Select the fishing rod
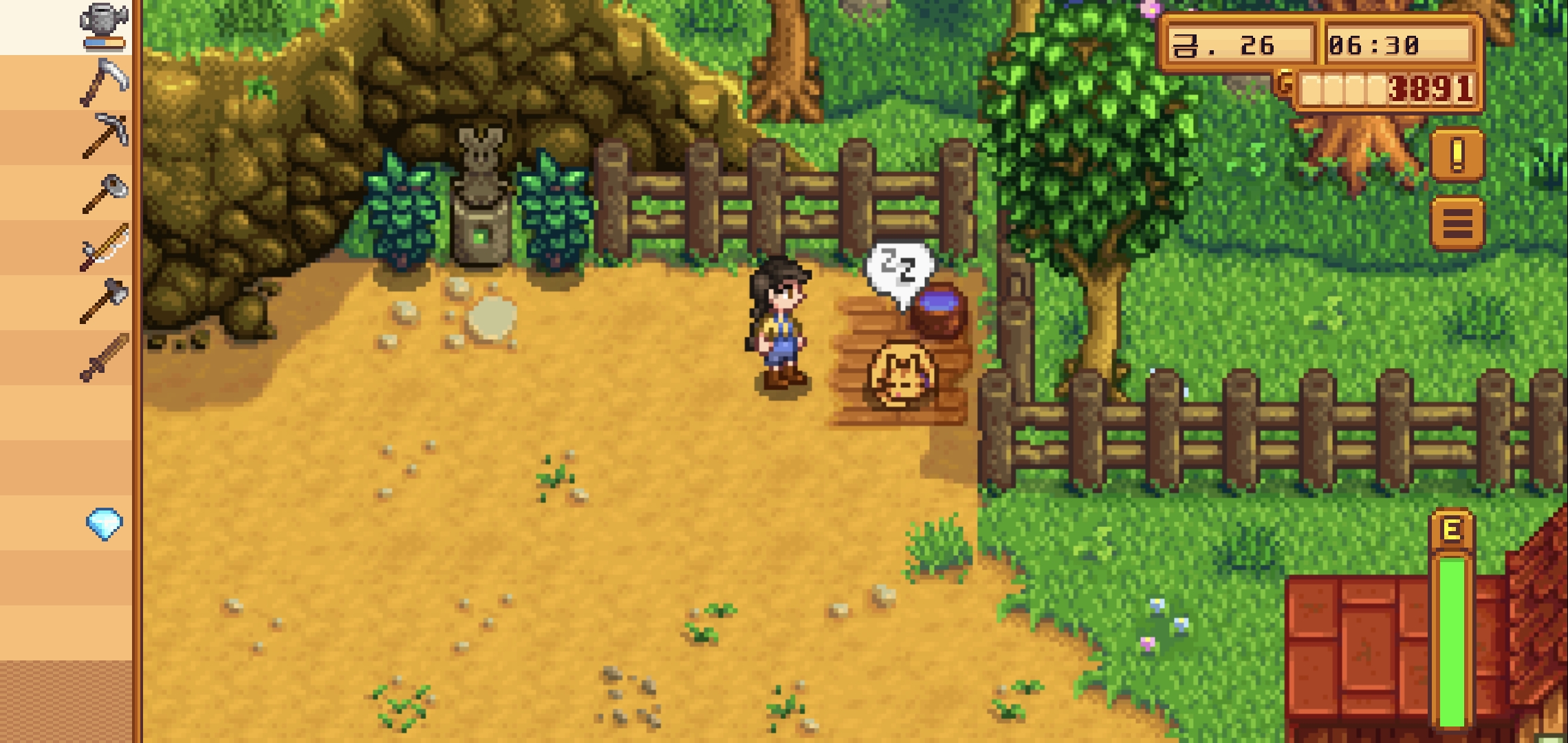1568x743 pixels. [x=105, y=248]
